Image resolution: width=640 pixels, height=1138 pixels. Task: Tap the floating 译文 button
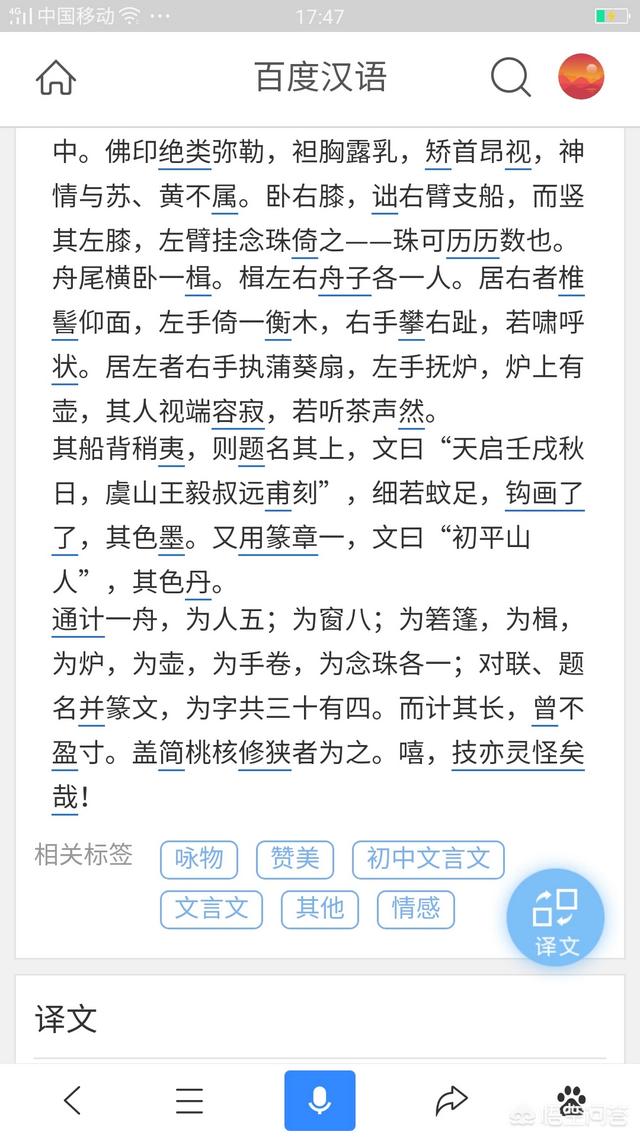tap(556, 917)
